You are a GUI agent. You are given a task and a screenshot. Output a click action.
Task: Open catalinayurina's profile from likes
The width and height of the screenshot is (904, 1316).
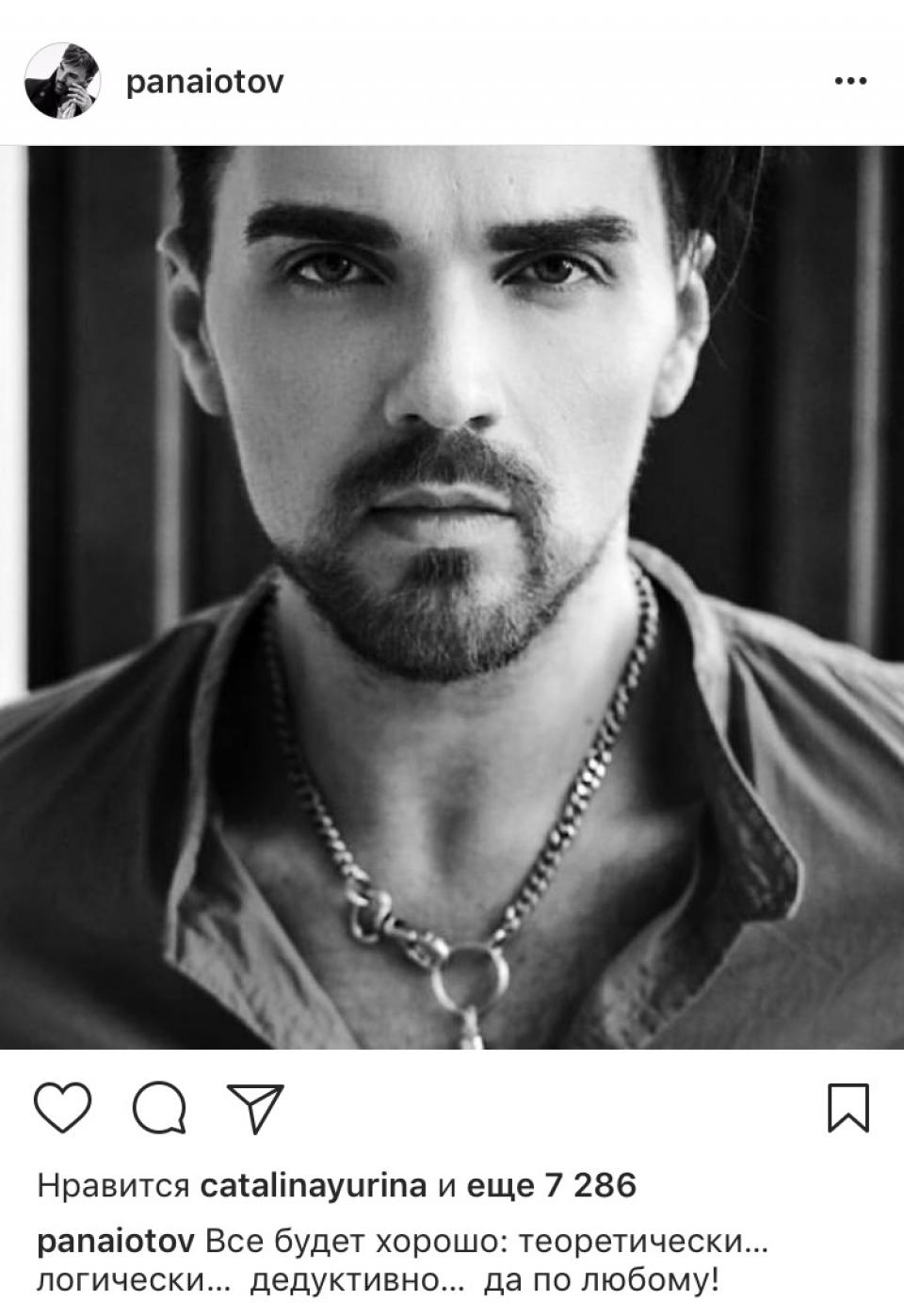314,1185
